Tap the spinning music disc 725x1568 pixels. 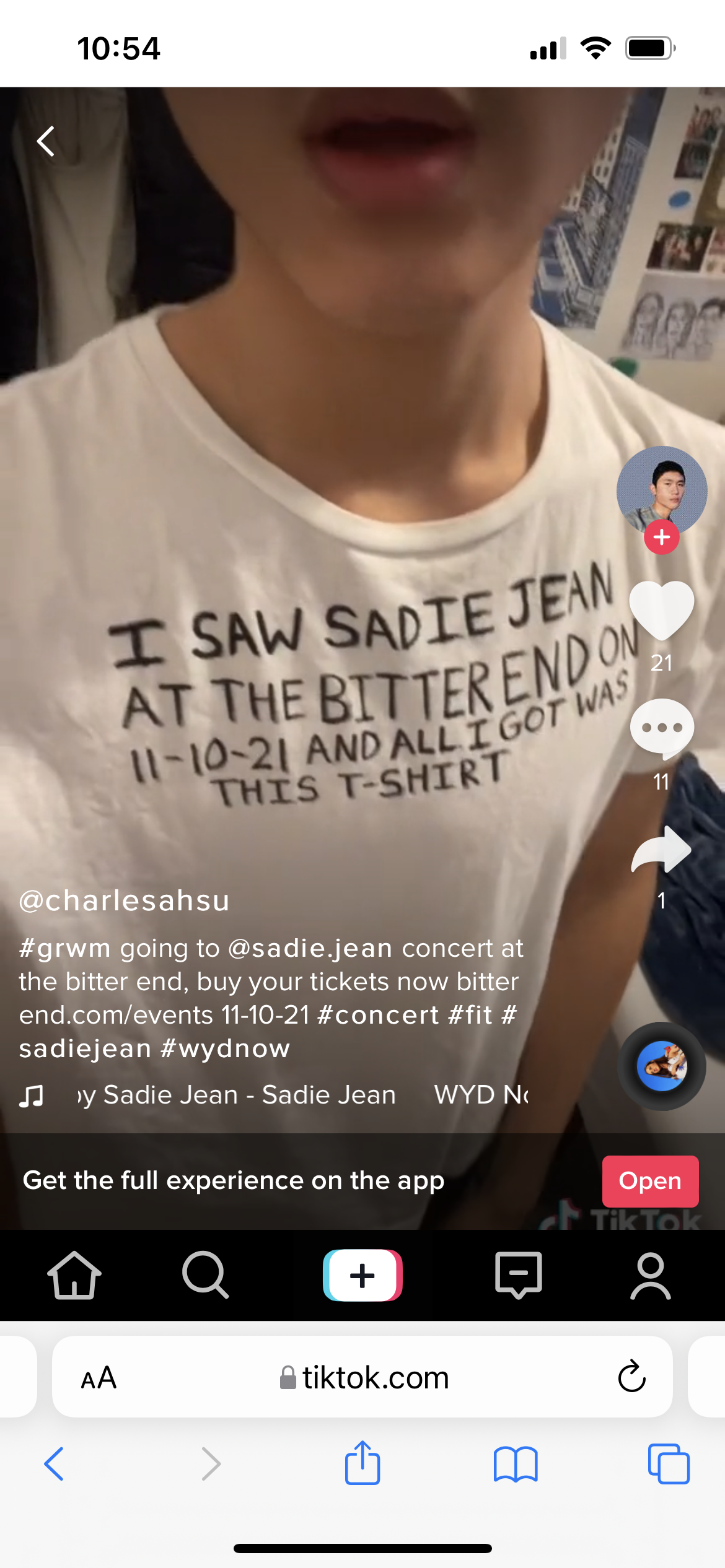click(x=661, y=1066)
